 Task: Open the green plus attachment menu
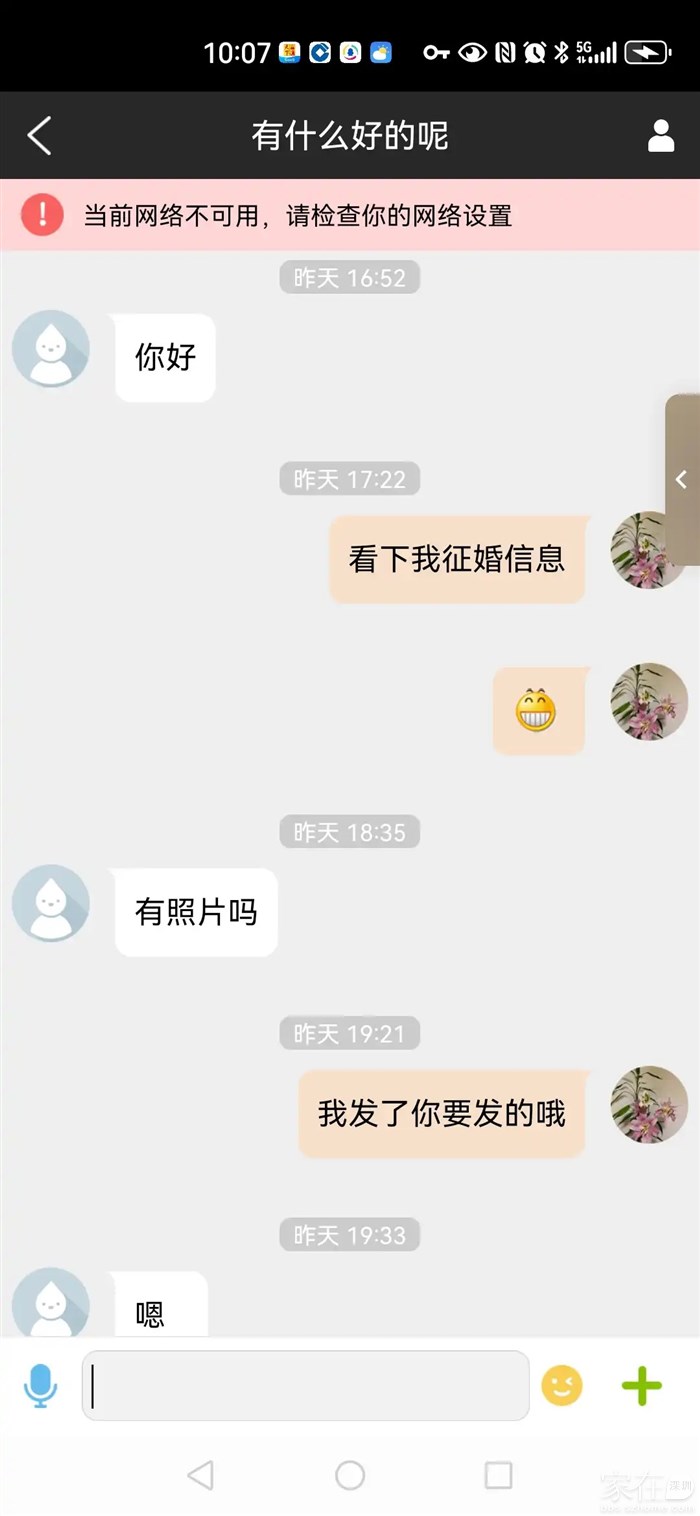tap(642, 1386)
